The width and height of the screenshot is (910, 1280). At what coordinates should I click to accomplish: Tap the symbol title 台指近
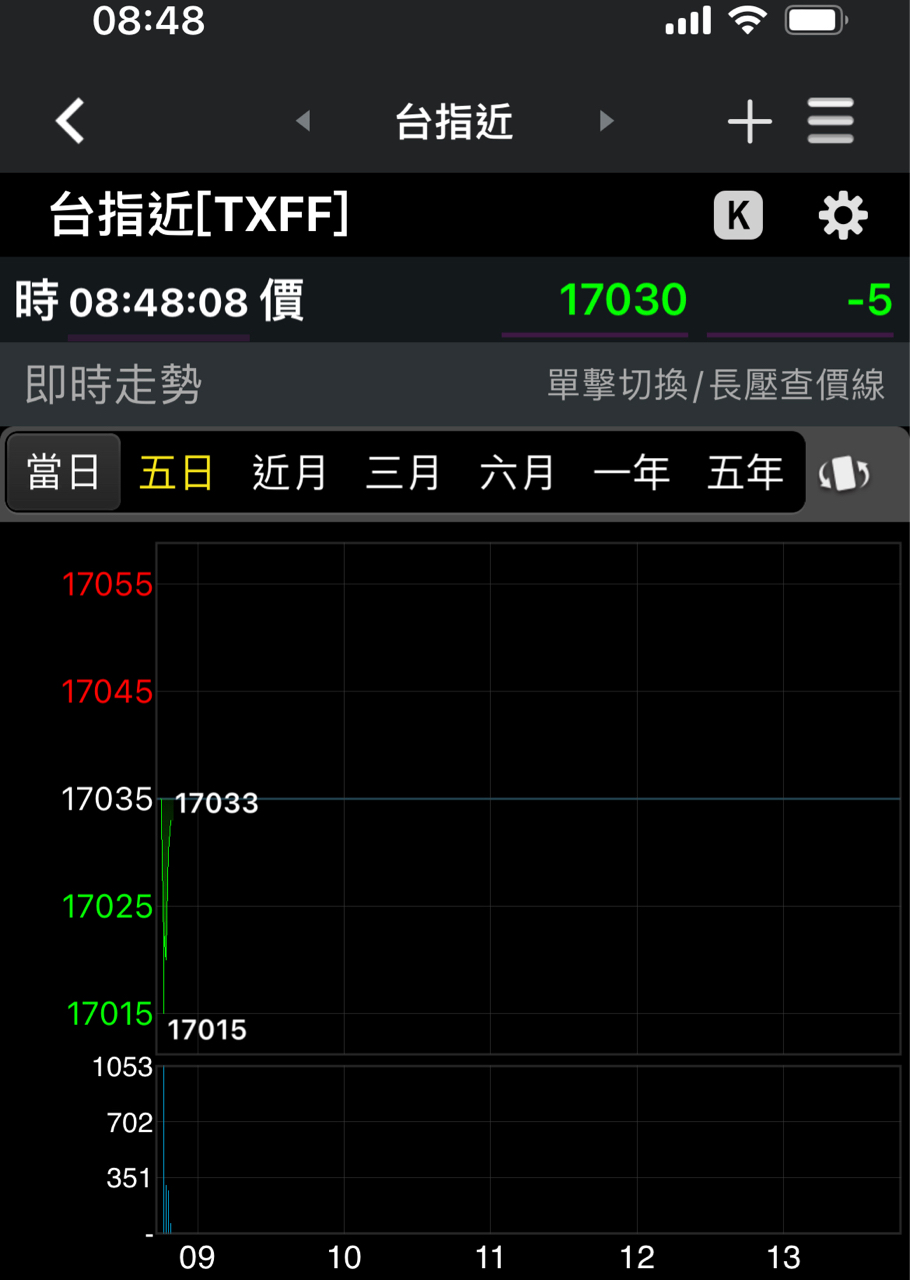[454, 120]
